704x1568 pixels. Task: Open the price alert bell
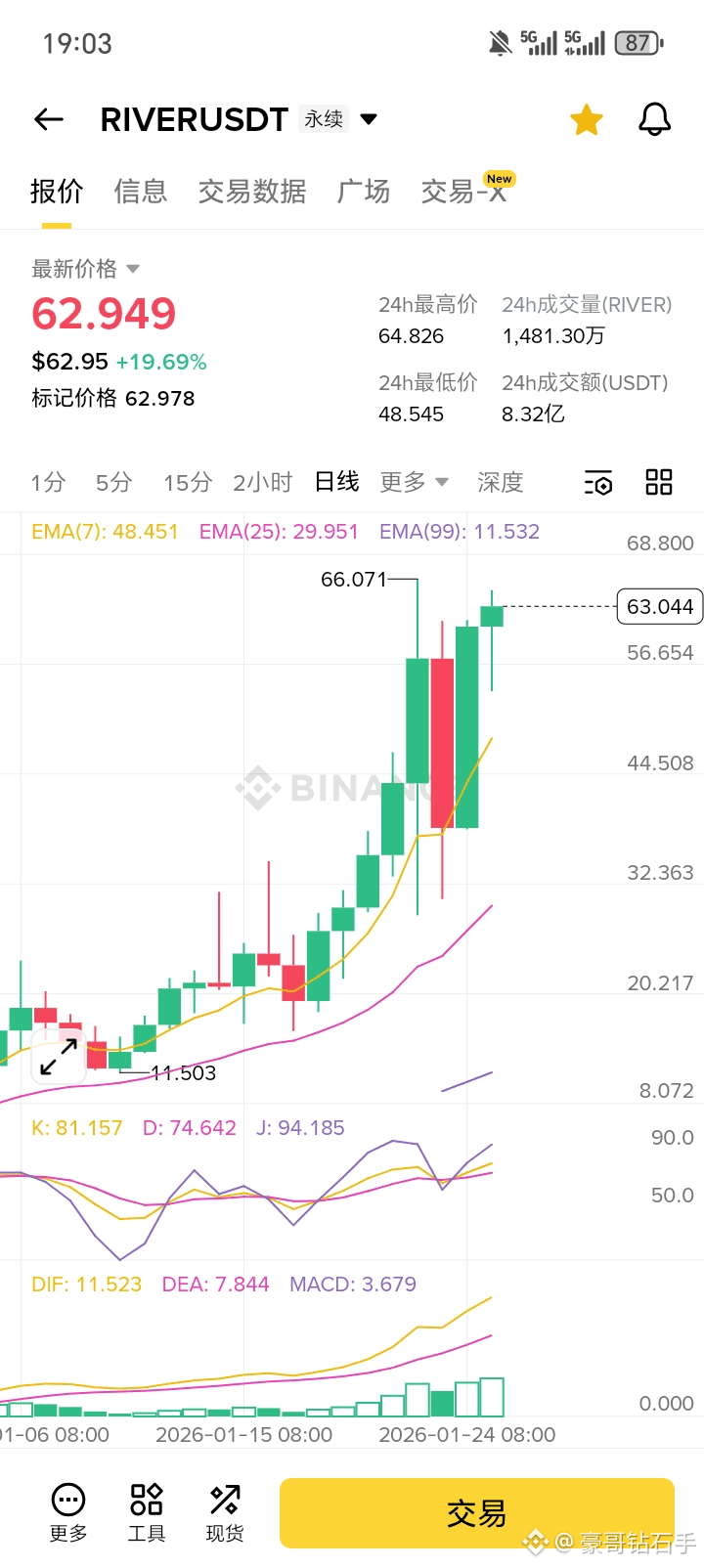(654, 119)
